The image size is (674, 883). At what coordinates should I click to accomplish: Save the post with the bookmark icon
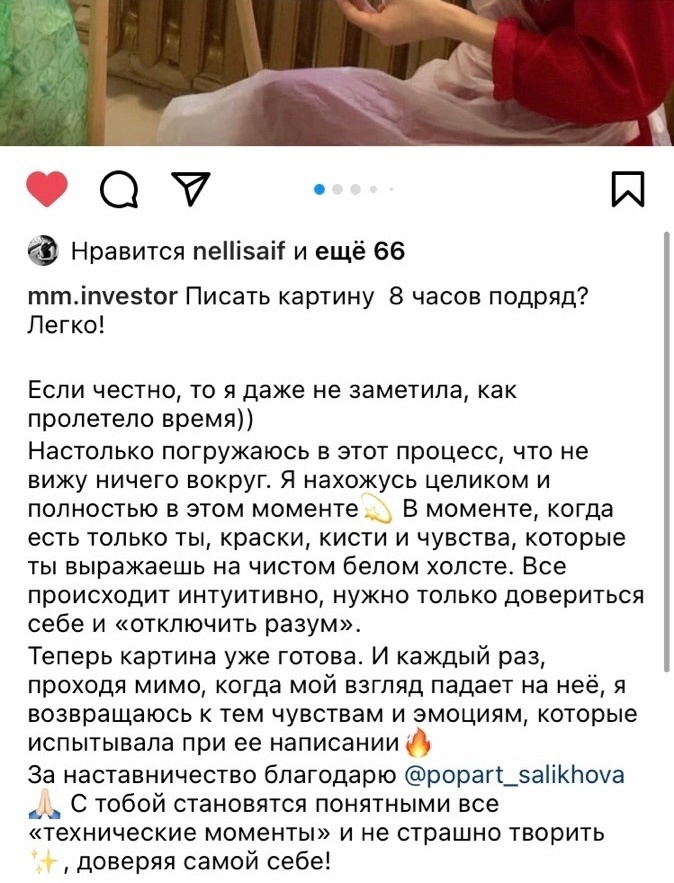click(627, 189)
